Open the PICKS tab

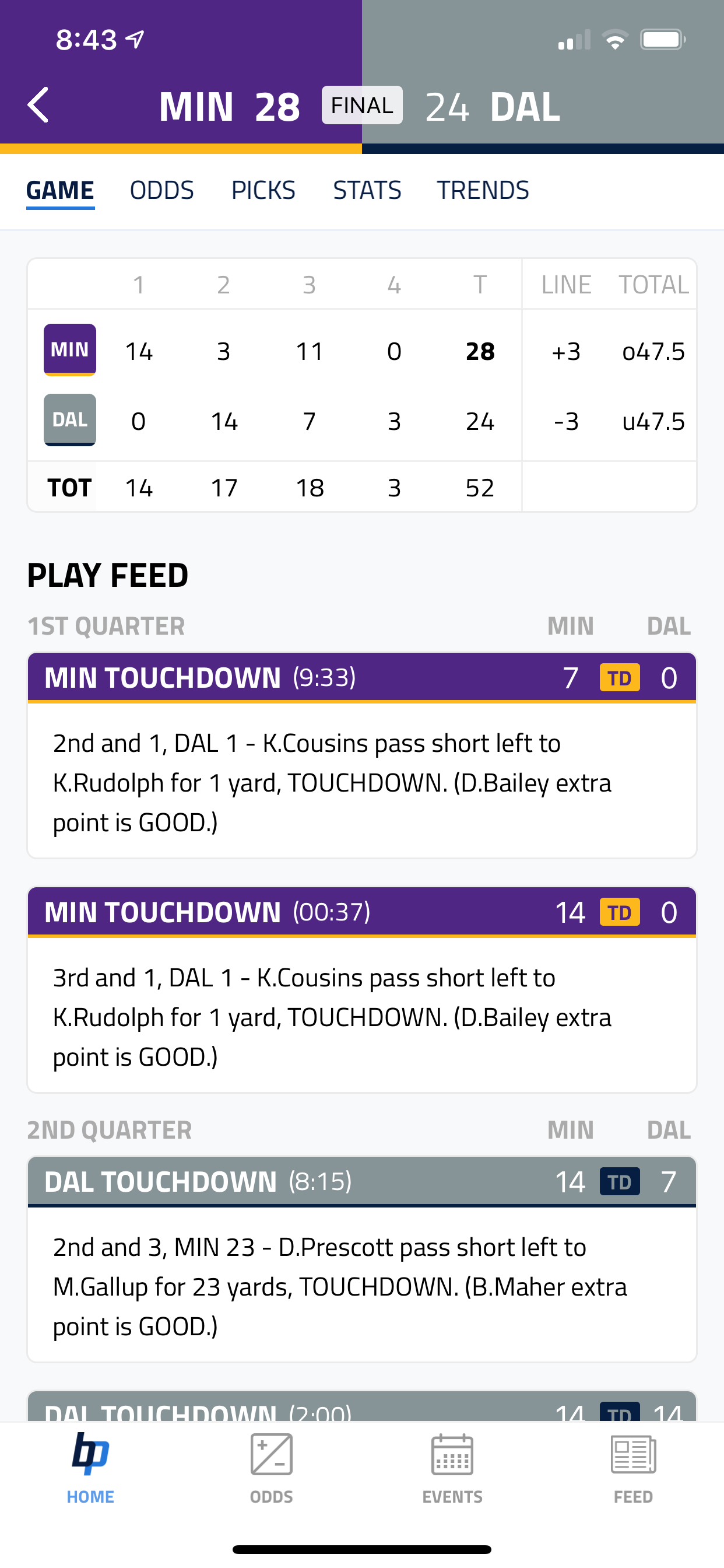point(263,191)
